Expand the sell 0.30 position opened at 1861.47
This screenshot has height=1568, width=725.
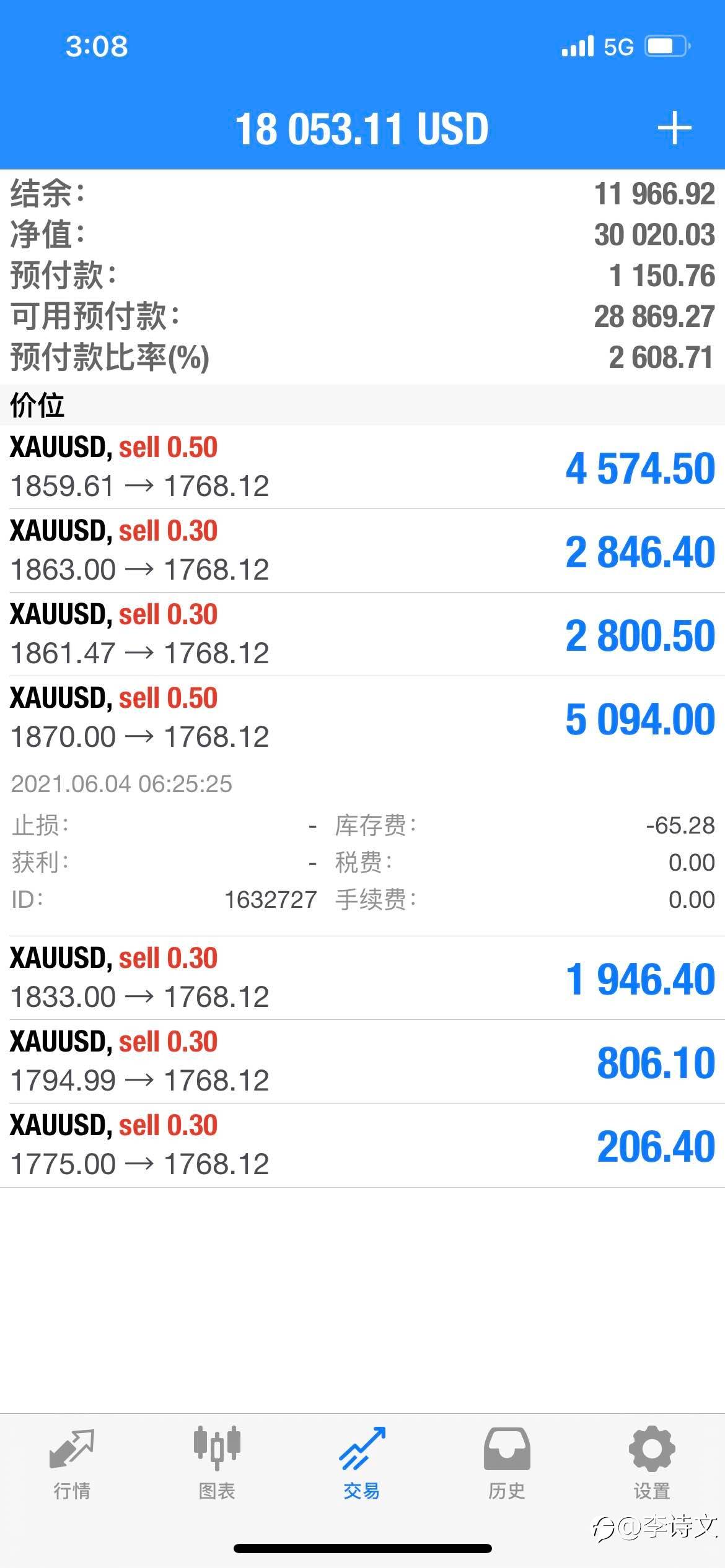[x=362, y=634]
